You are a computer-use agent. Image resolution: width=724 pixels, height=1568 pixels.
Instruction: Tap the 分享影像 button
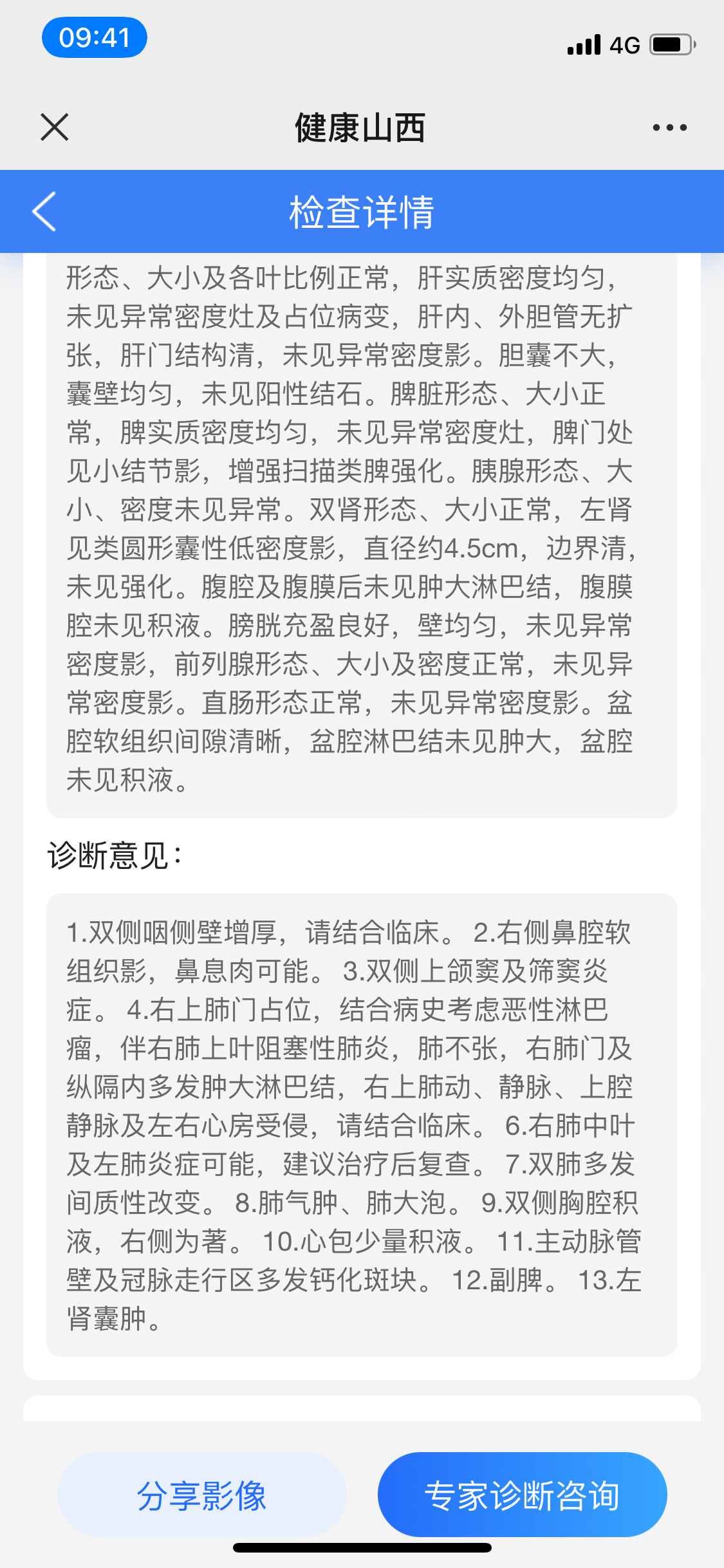pyautogui.click(x=202, y=1495)
